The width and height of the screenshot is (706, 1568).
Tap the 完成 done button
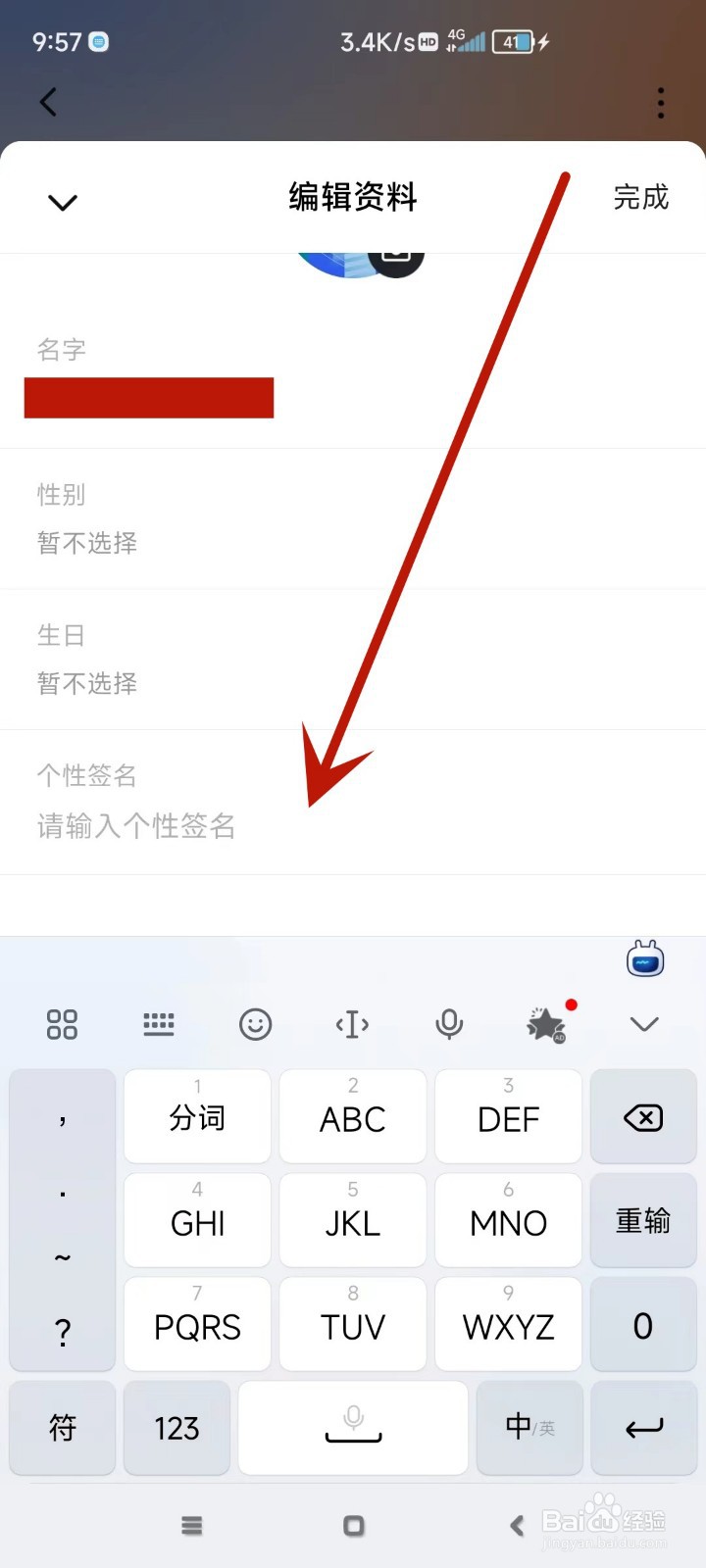(641, 198)
